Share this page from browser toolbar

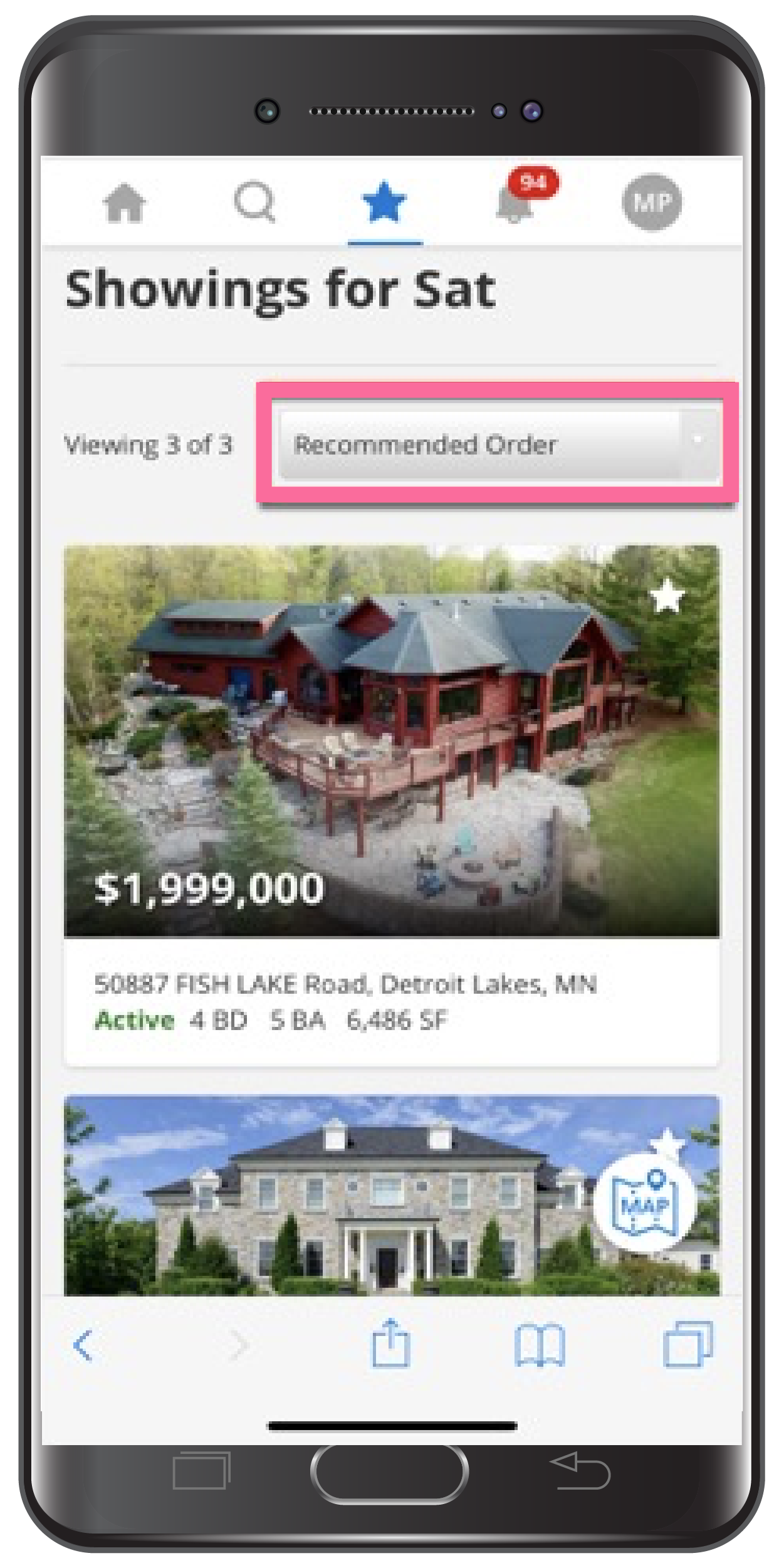pos(390,1344)
